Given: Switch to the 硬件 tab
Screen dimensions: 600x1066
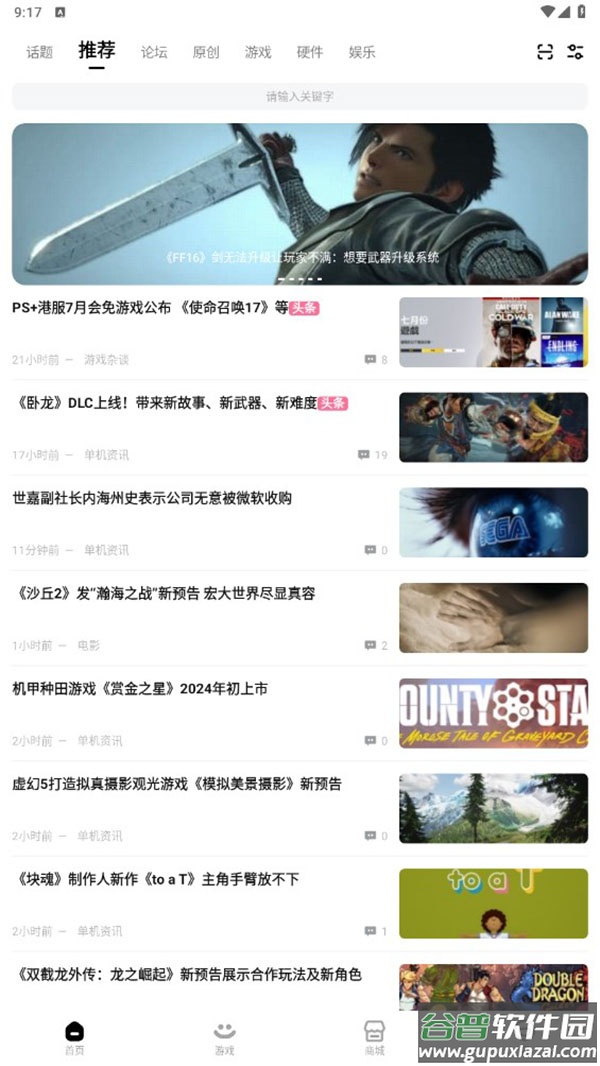Looking at the screenshot, I should [x=310, y=52].
